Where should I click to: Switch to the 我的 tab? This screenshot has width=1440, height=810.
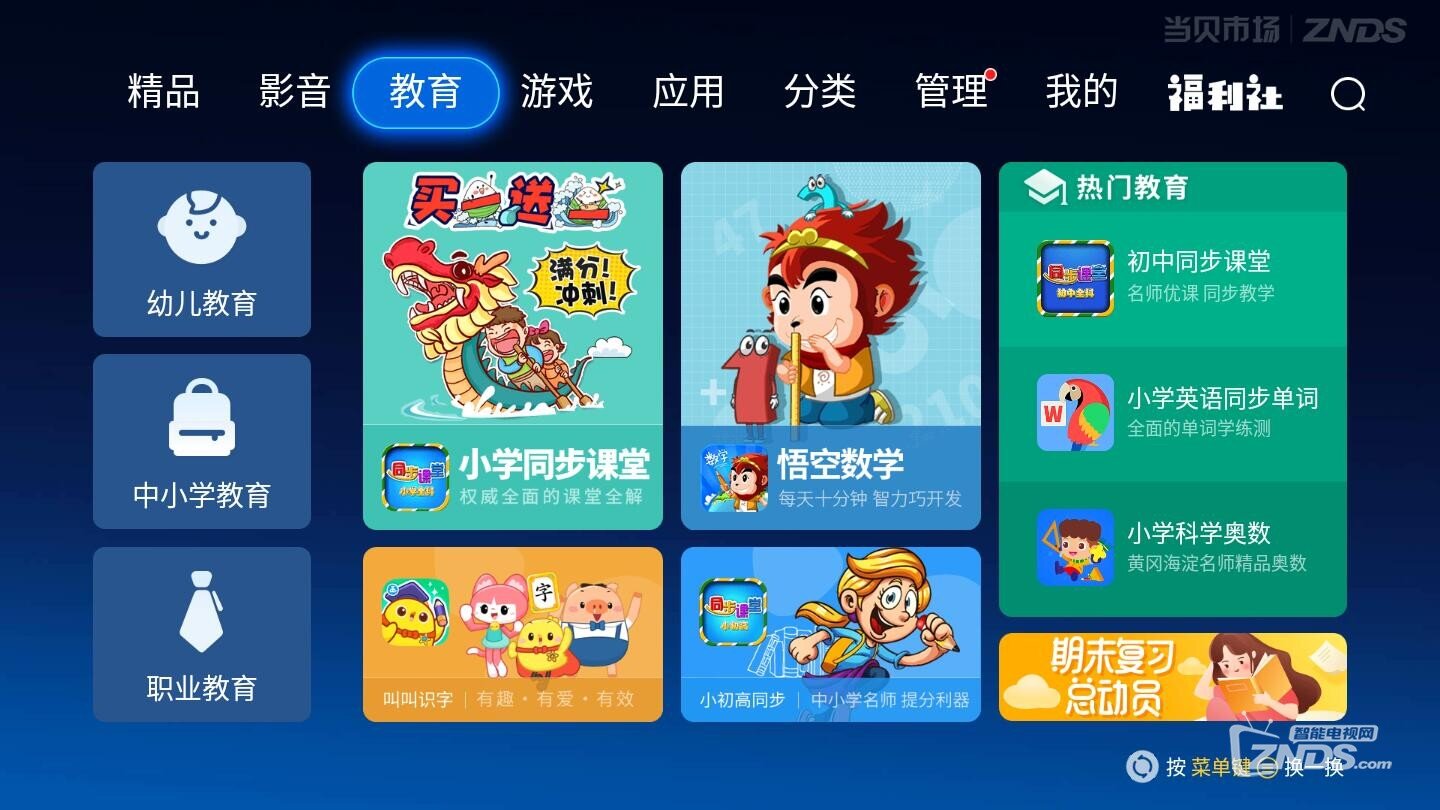1081,93
